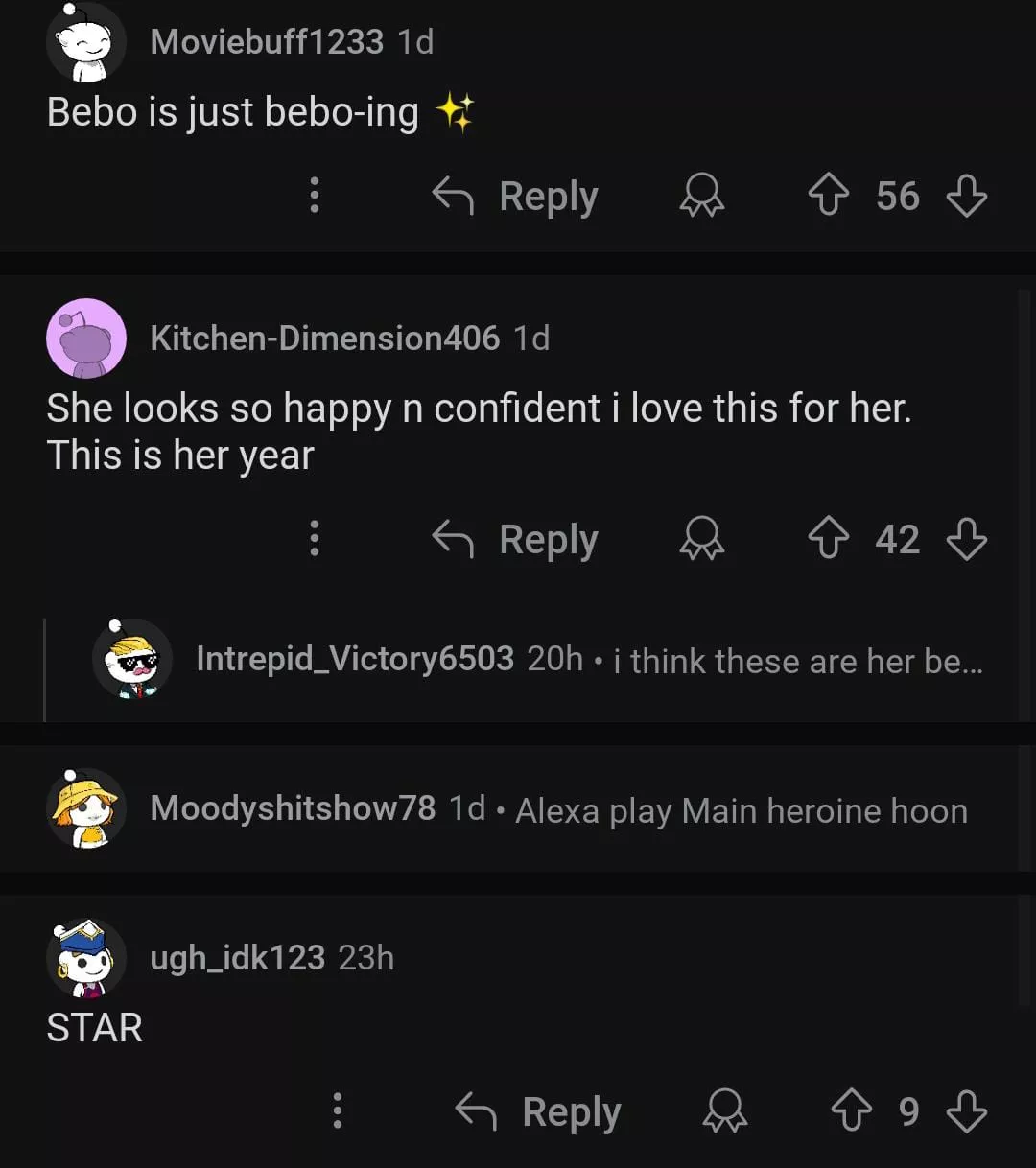Viewport: 1036px width, 1168px height.
Task: Give an award to ugh_idk123's comment
Action: click(x=725, y=1111)
